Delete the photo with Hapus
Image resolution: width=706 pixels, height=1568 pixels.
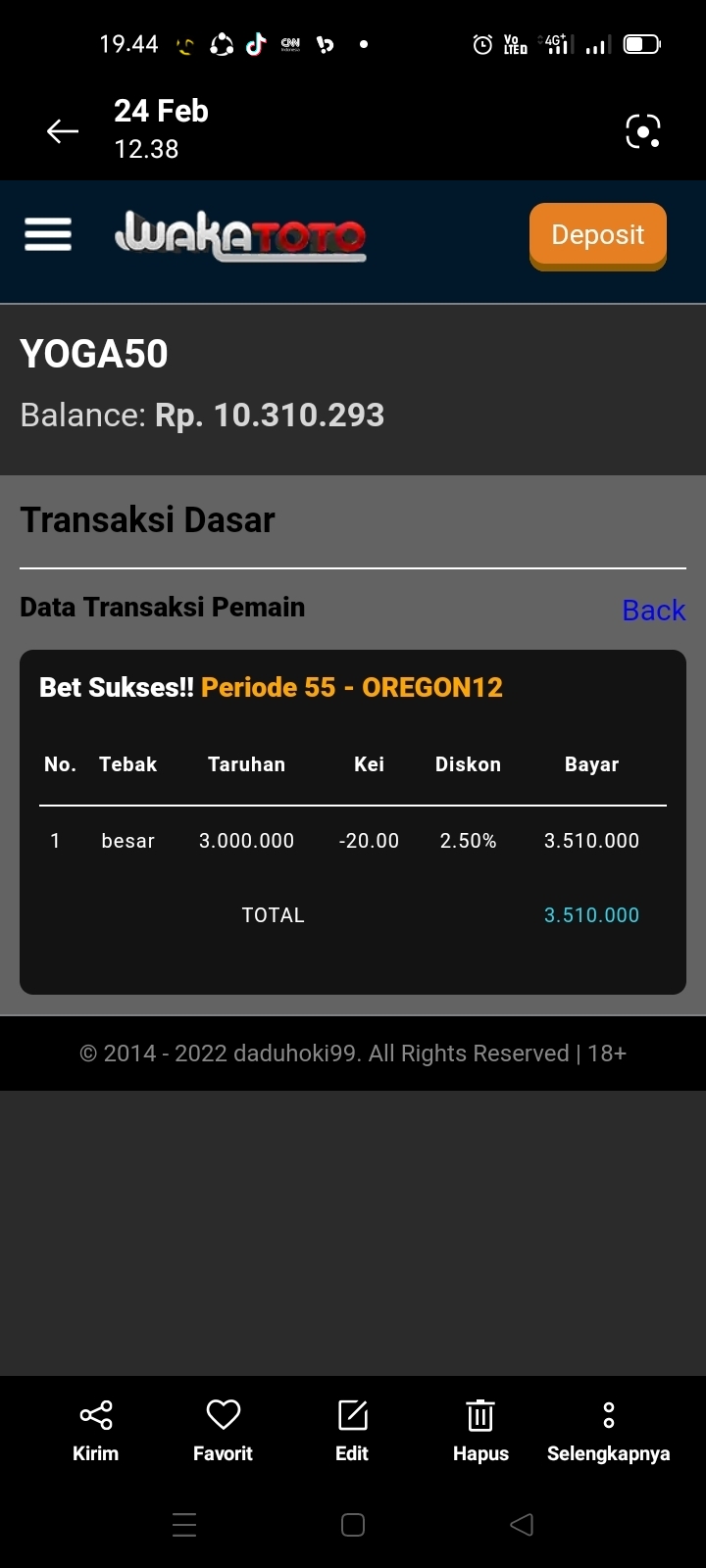click(480, 1430)
